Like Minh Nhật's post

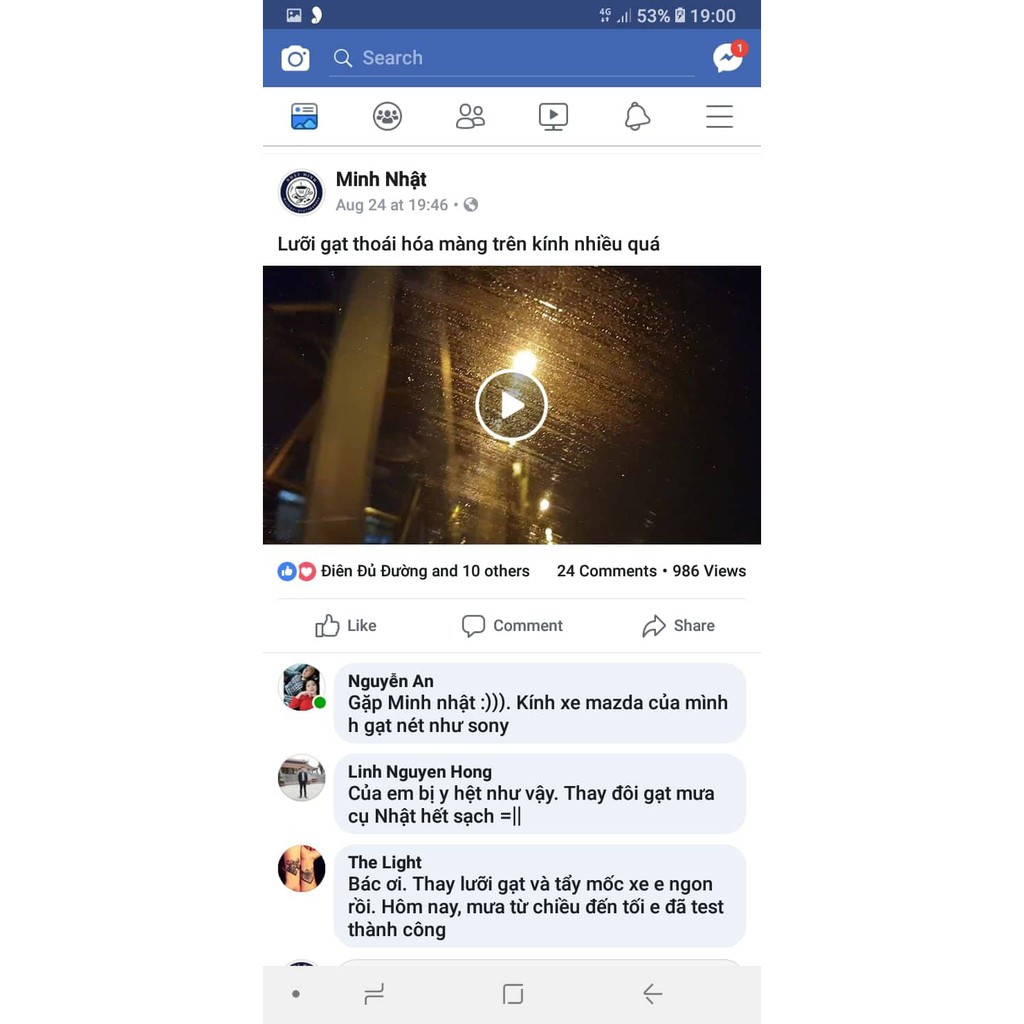coord(346,626)
